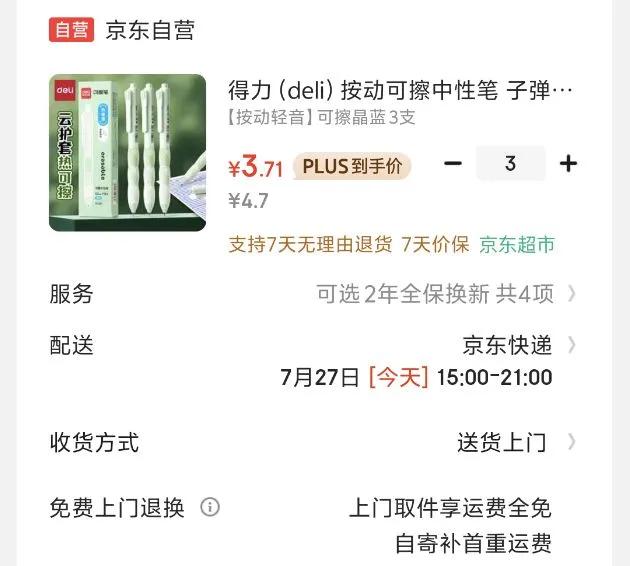The image size is (630, 566).
Task: Decrease quantity with the minus button
Action: tap(453, 164)
